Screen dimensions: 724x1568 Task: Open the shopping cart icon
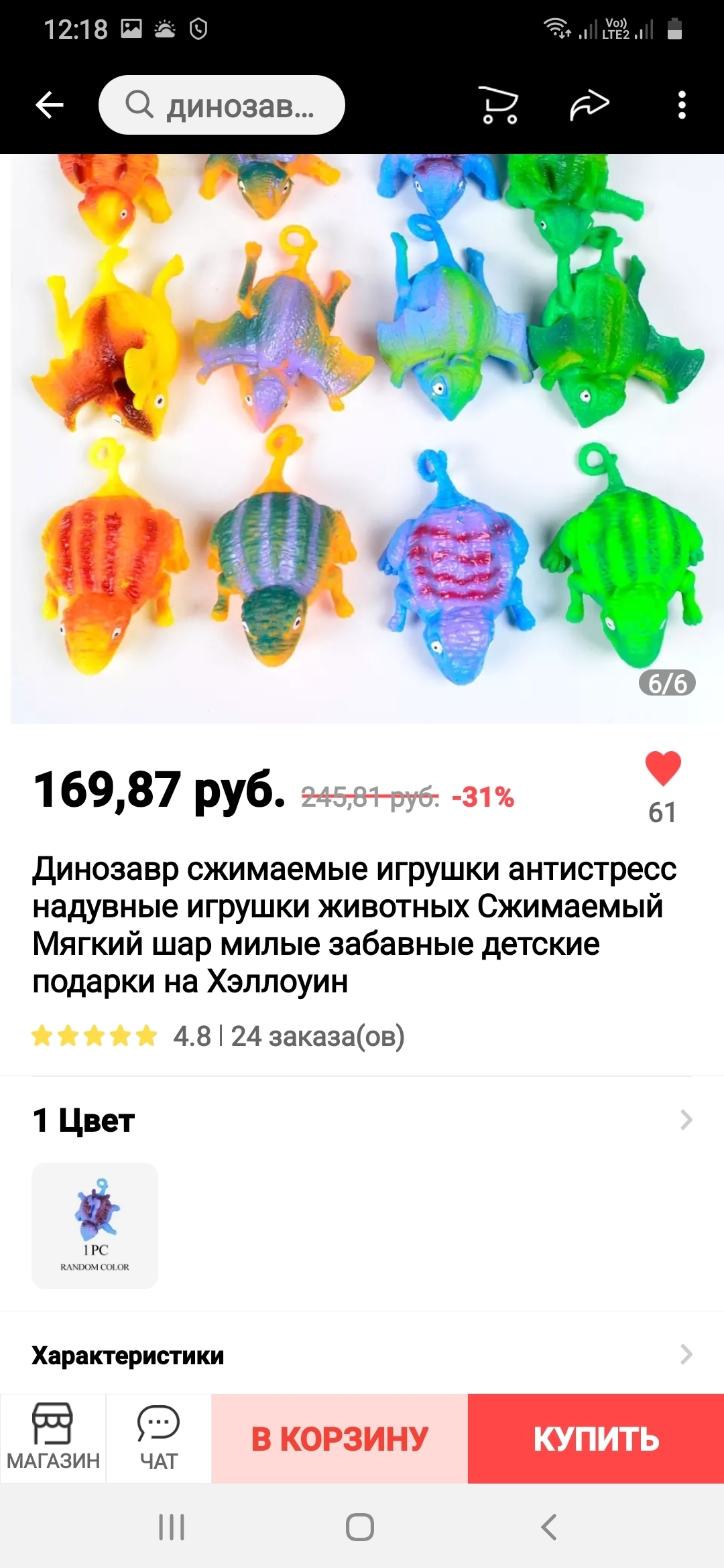click(x=500, y=105)
